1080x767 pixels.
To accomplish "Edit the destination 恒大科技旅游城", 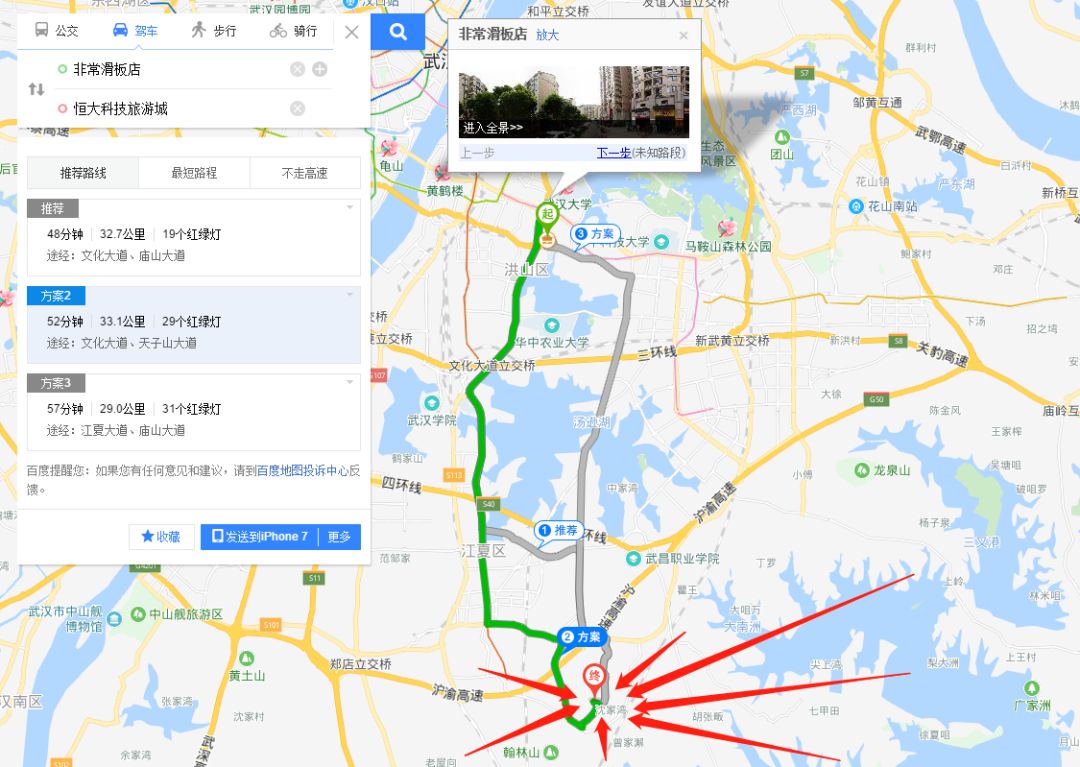I will 170,108.
